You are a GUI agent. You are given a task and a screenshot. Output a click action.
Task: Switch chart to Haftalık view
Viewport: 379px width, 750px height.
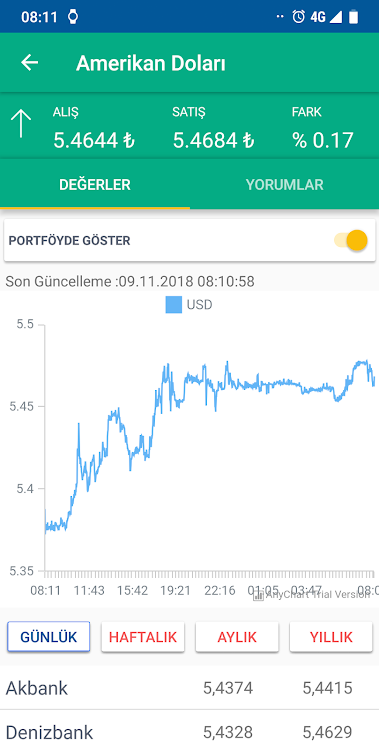coord(143,637)
